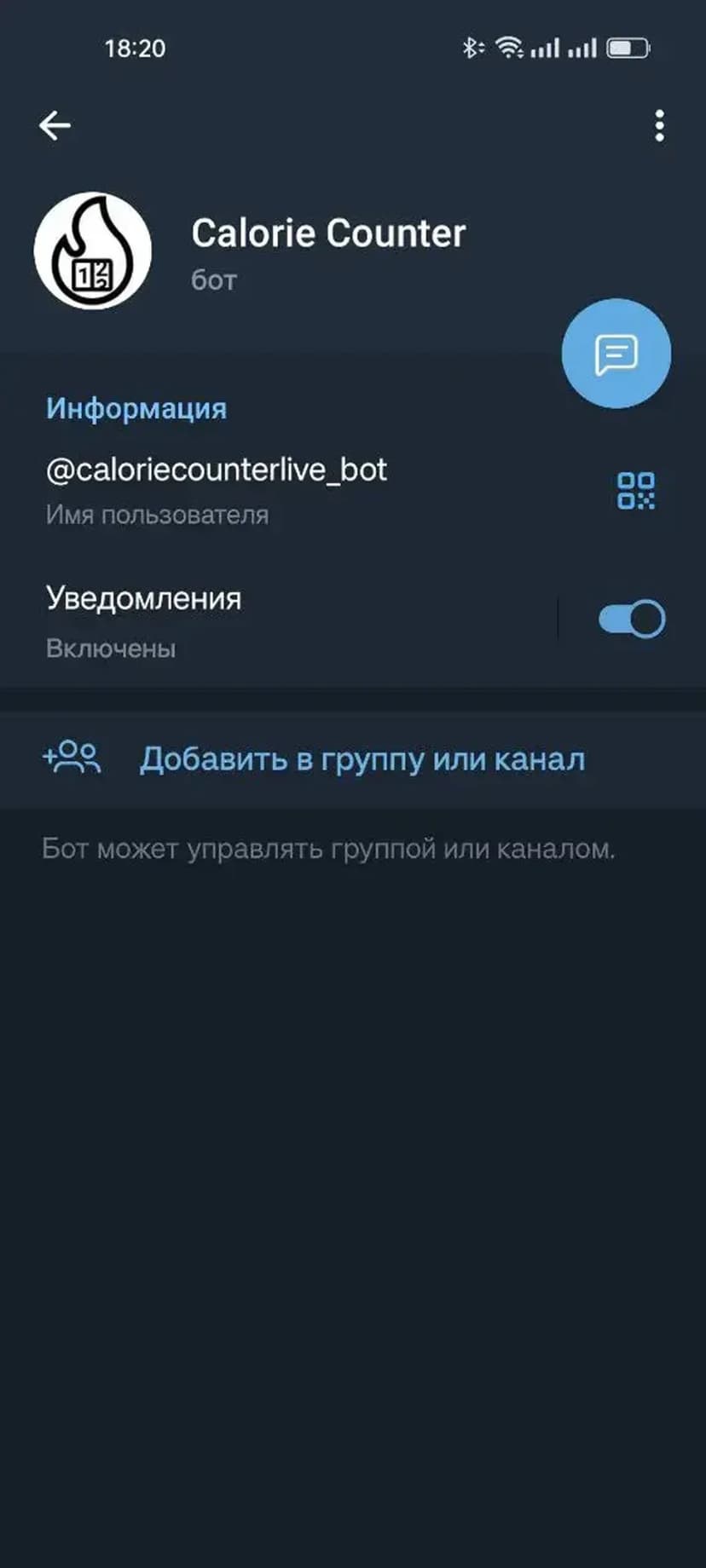Show the QR code for this username
This screenshot has height=1568, width=706.
click(x=636, y=491)
